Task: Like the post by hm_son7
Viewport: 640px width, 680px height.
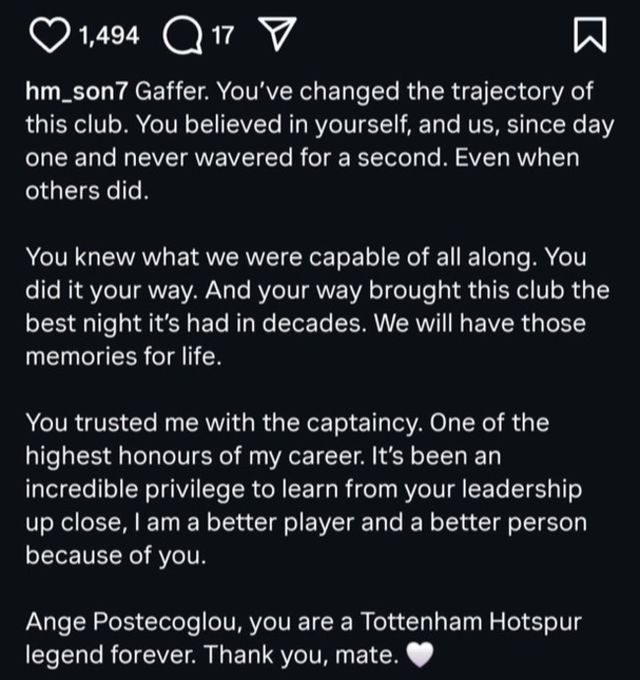Action: point(48,37)
